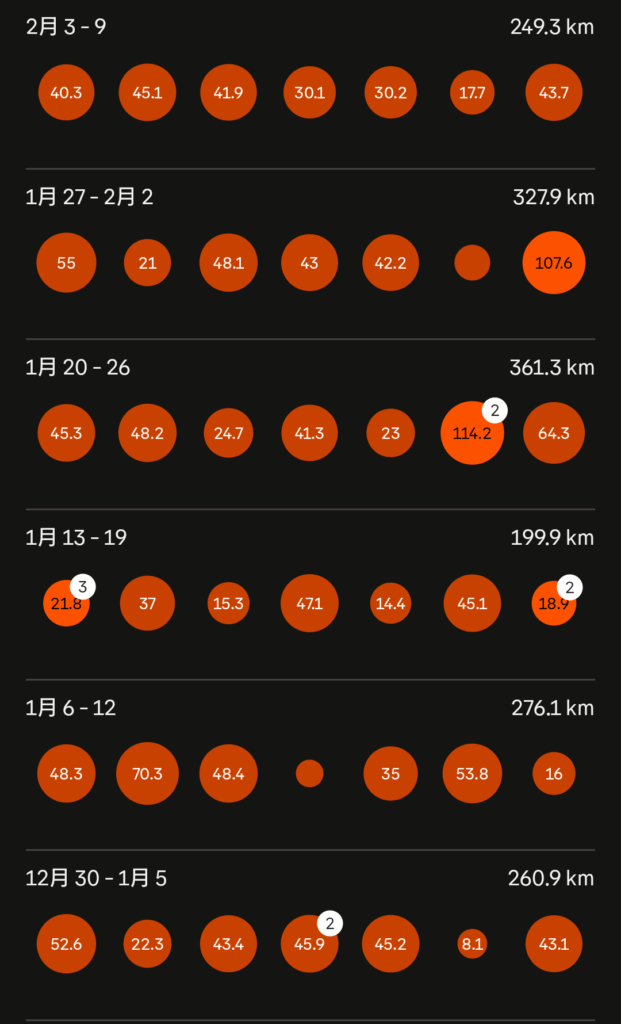The width and height of the screenshot is (621, 1024).
Task: Open the 47.1 km bubble in 1月 13 - 19
Action: click(x=309, y=604)
